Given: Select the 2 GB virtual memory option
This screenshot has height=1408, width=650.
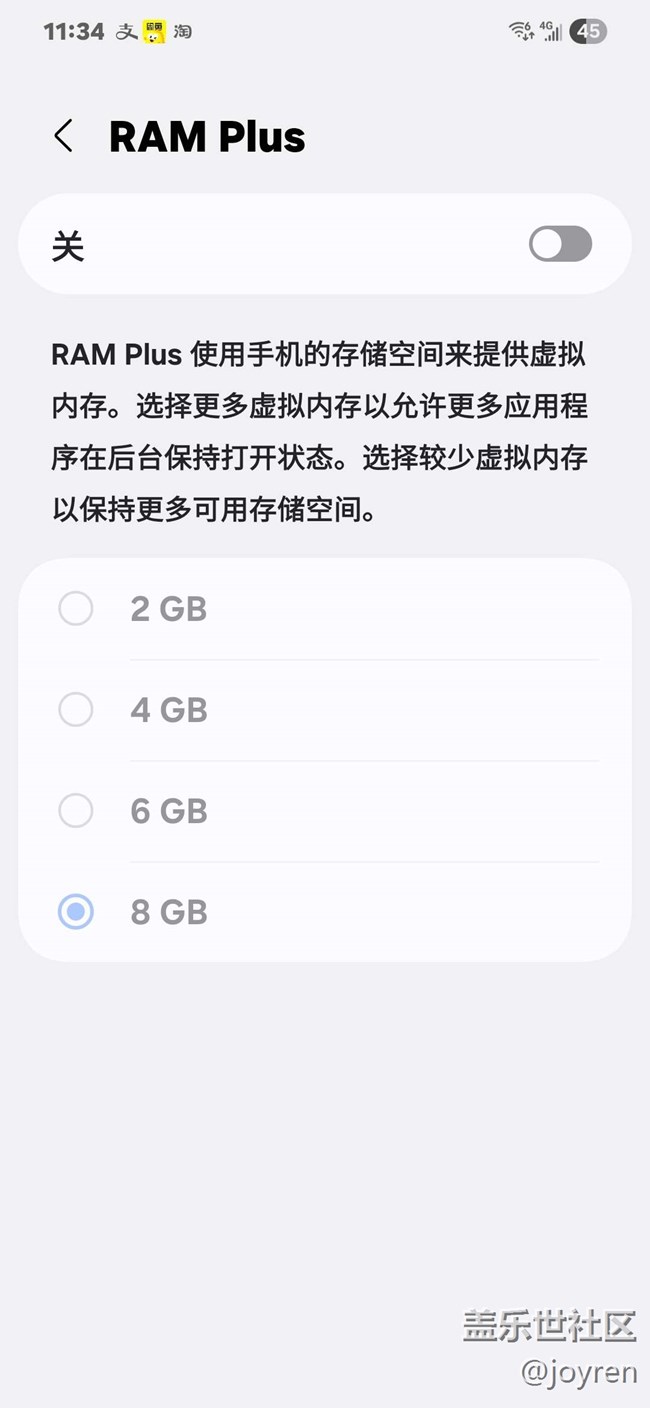Looking at the screenshot, I should point(77,609).
